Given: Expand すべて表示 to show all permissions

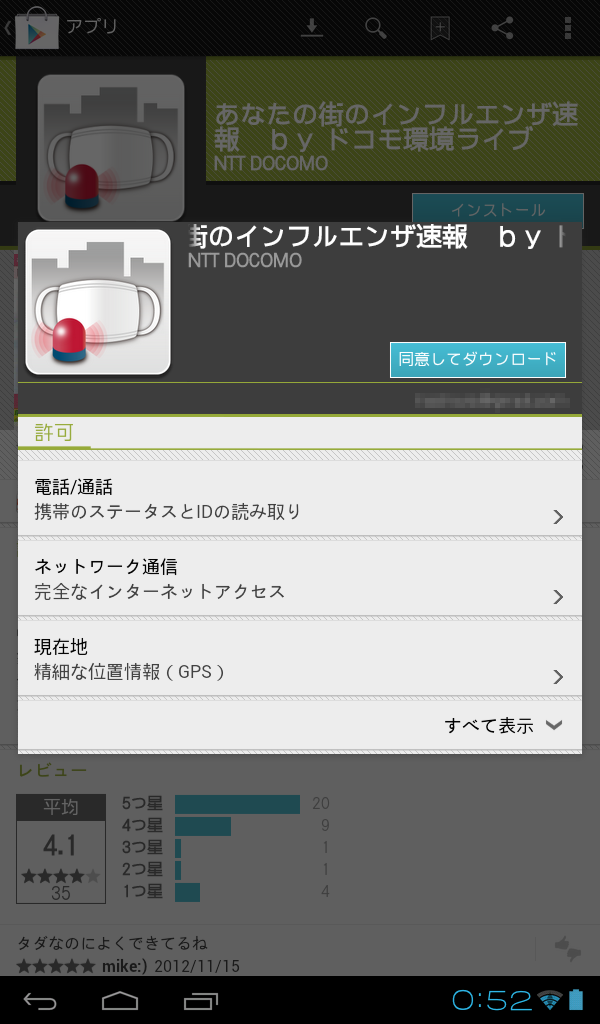Looking at the screenshot, I should coord(504,726).
